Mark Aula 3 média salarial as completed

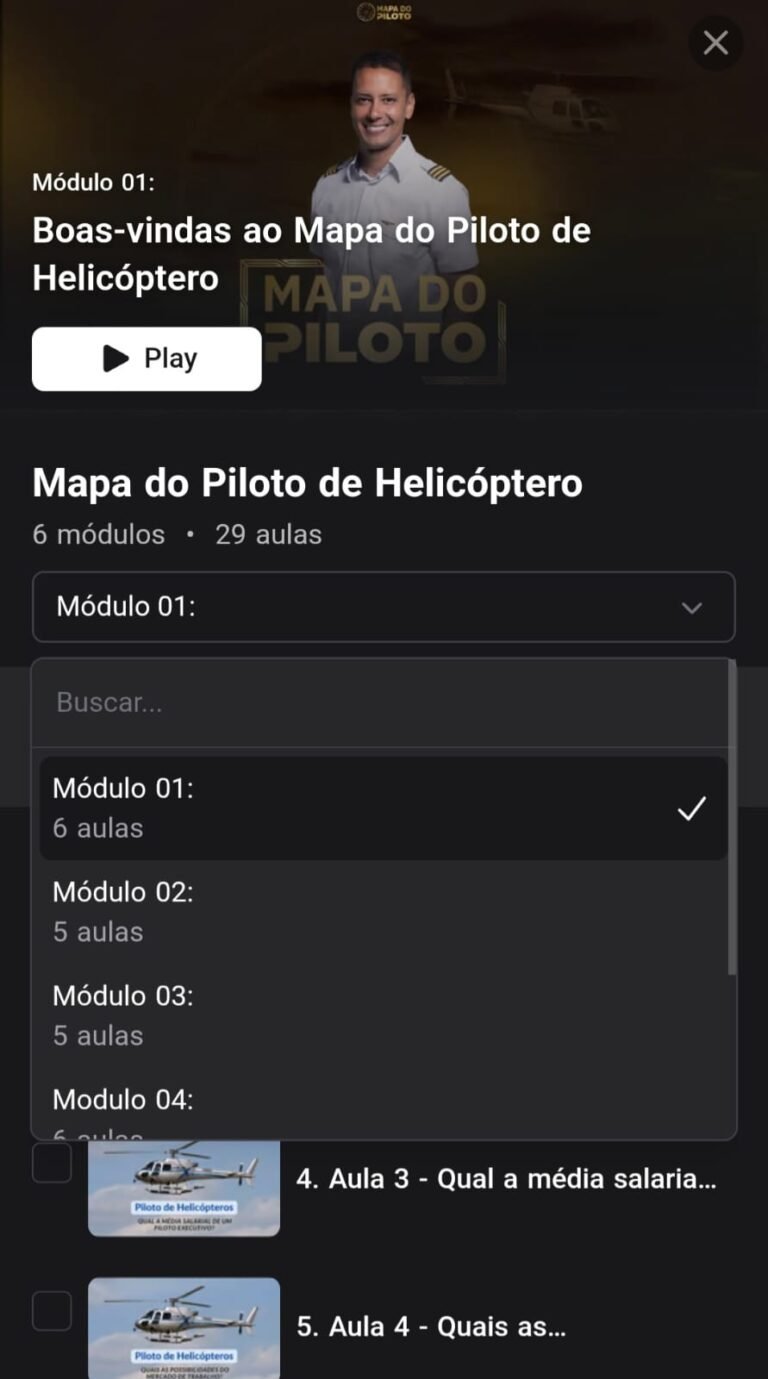(52, 1164)
